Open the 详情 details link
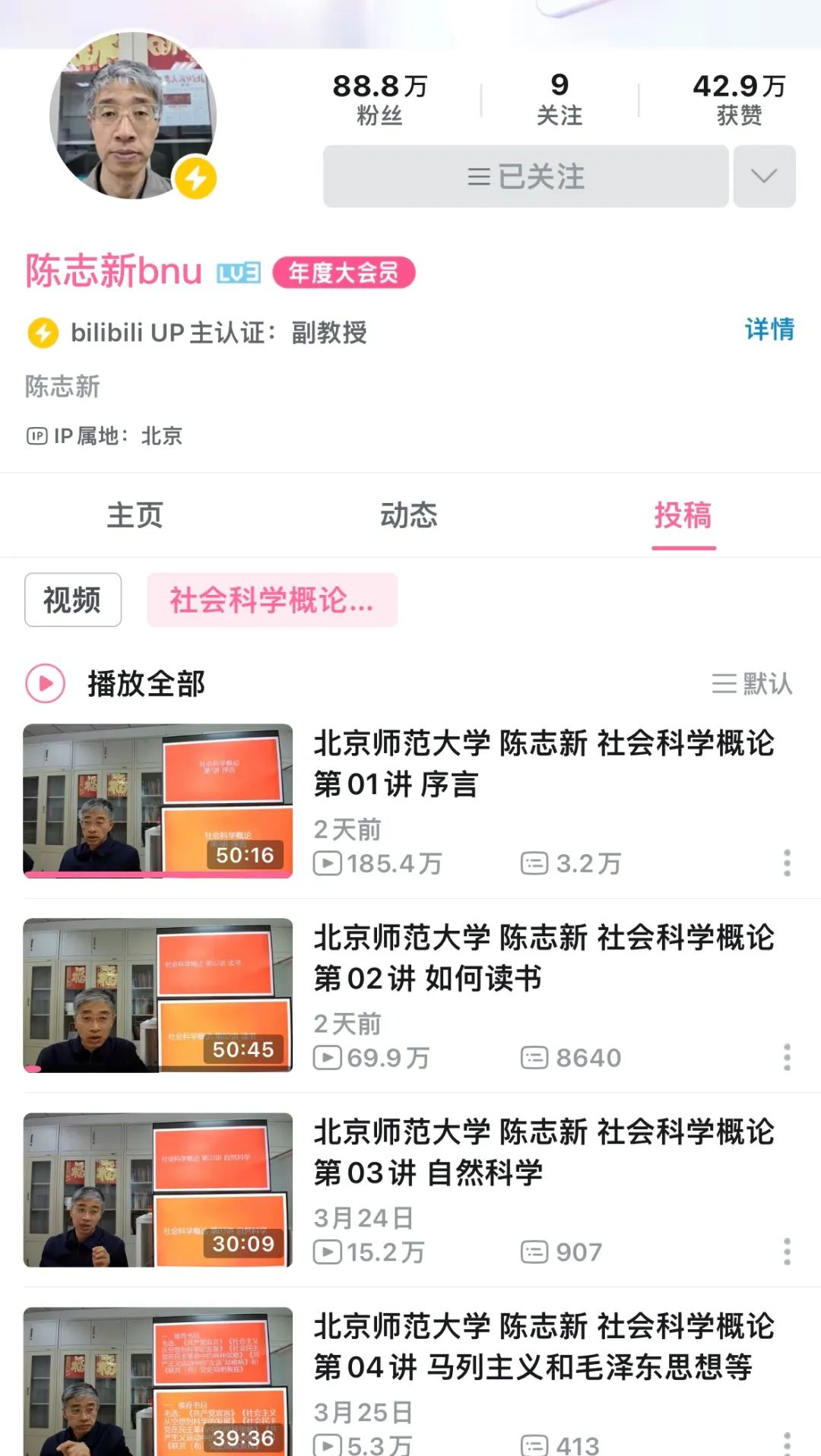This screenshot has height=1456, width=821. pos(769,330)
